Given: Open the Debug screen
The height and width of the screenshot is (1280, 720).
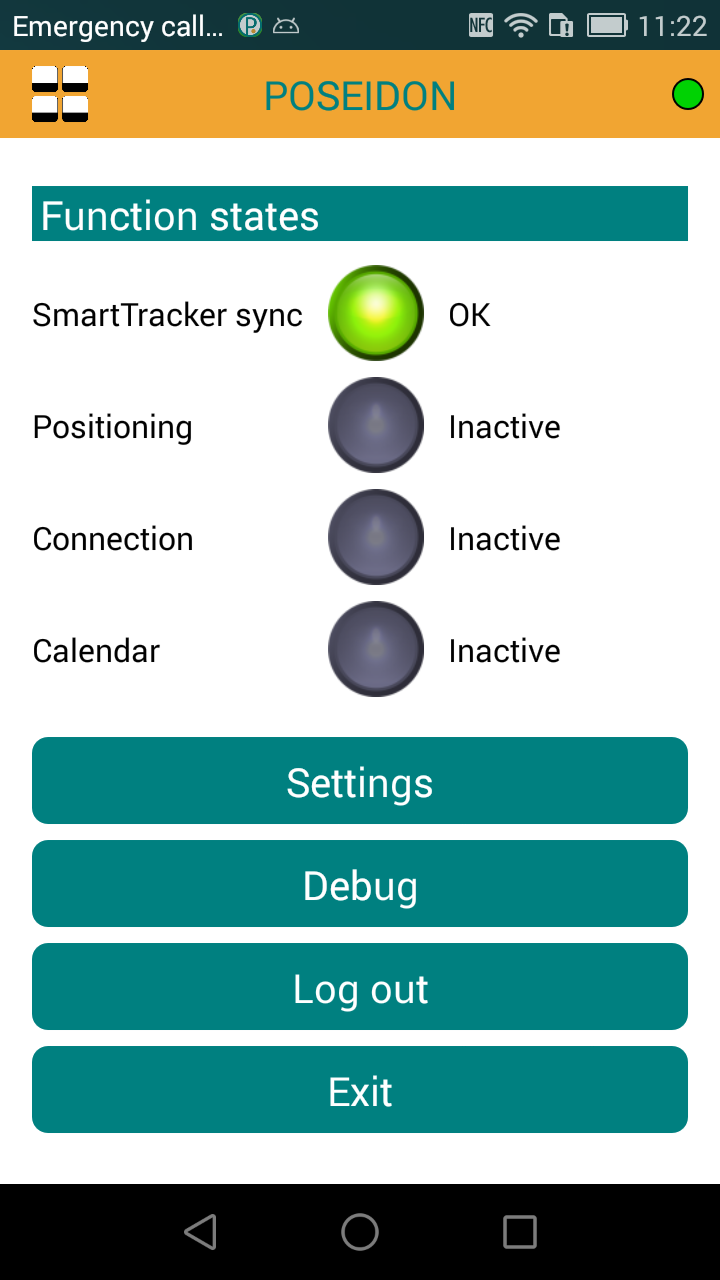Looking at the screenshot, I should point(360,884).
